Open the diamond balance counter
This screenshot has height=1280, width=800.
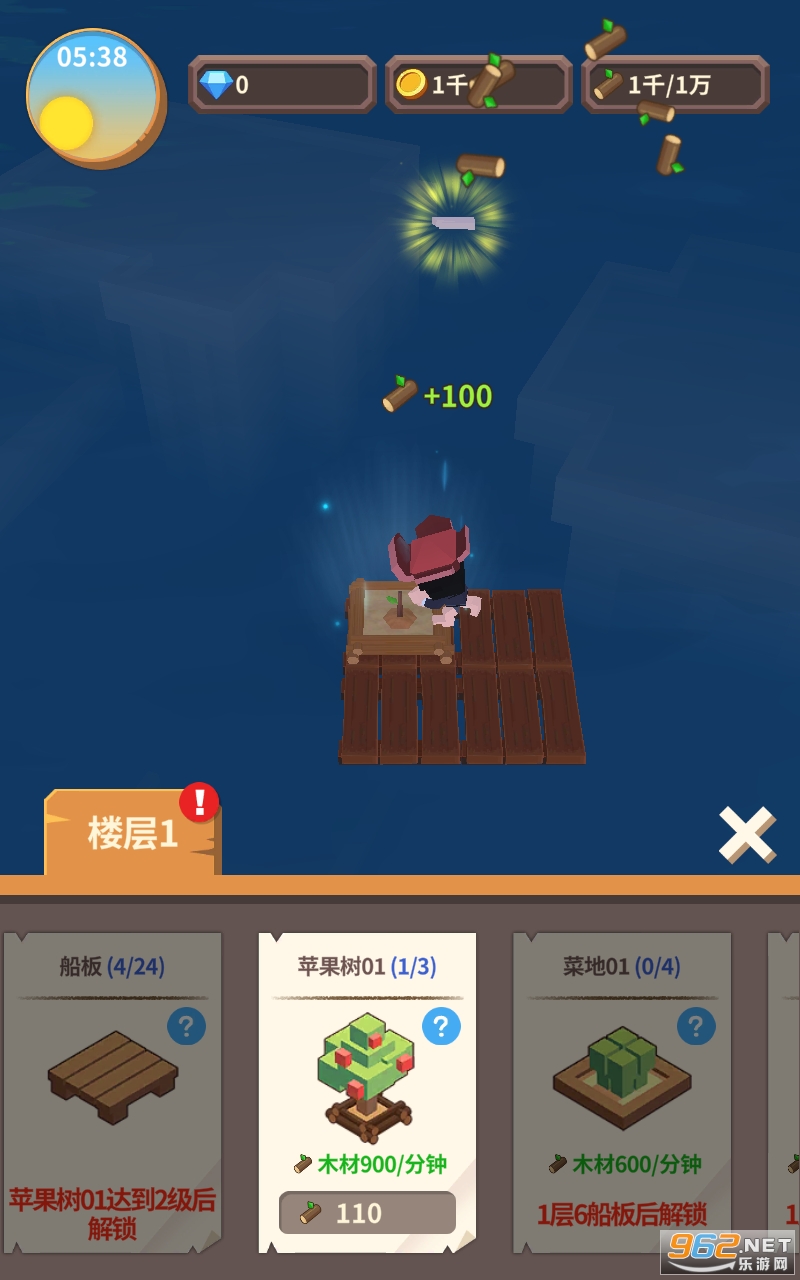(x=281, y=85)
